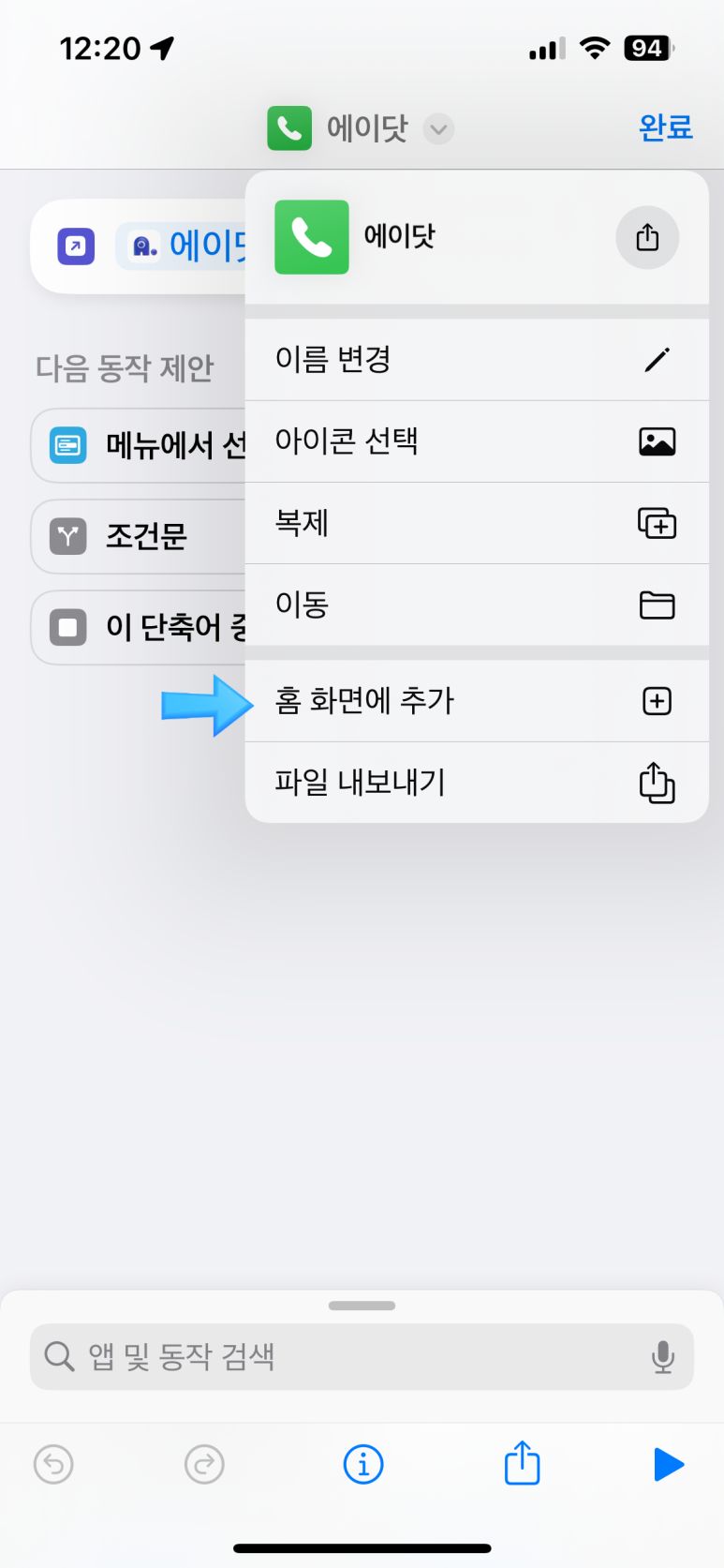Tap the share icon next to 에이닷 in menu

(647, 237)
